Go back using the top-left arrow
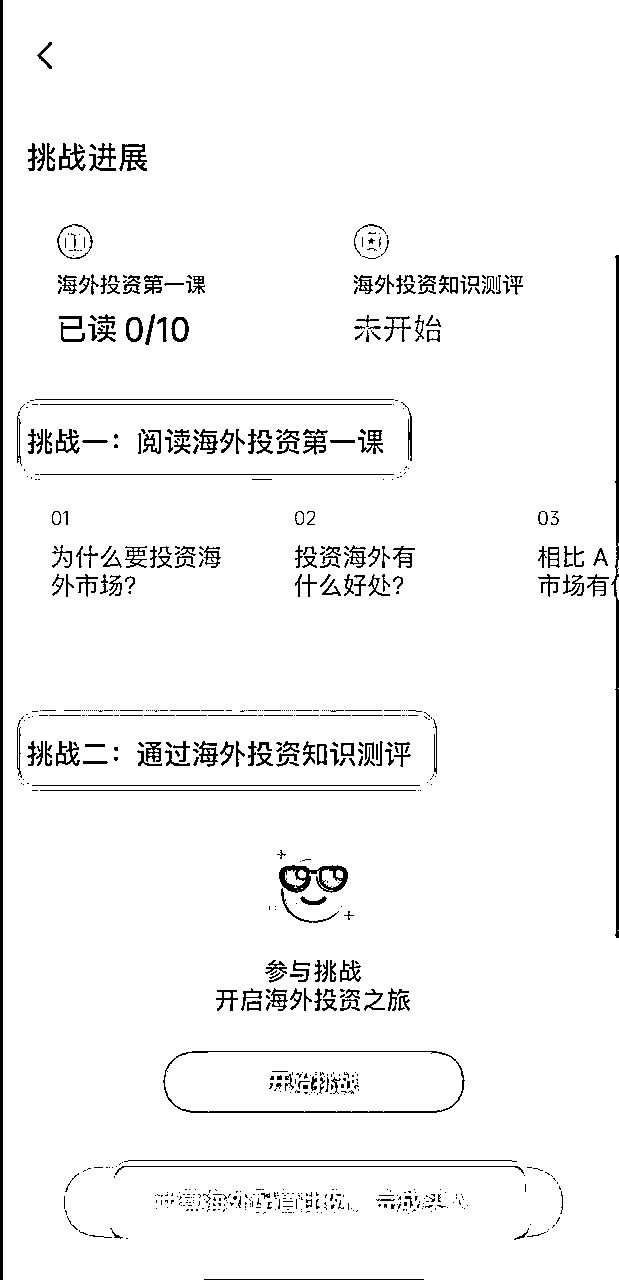The height and width of the screenshot is (1280, 619). [45, 56]
